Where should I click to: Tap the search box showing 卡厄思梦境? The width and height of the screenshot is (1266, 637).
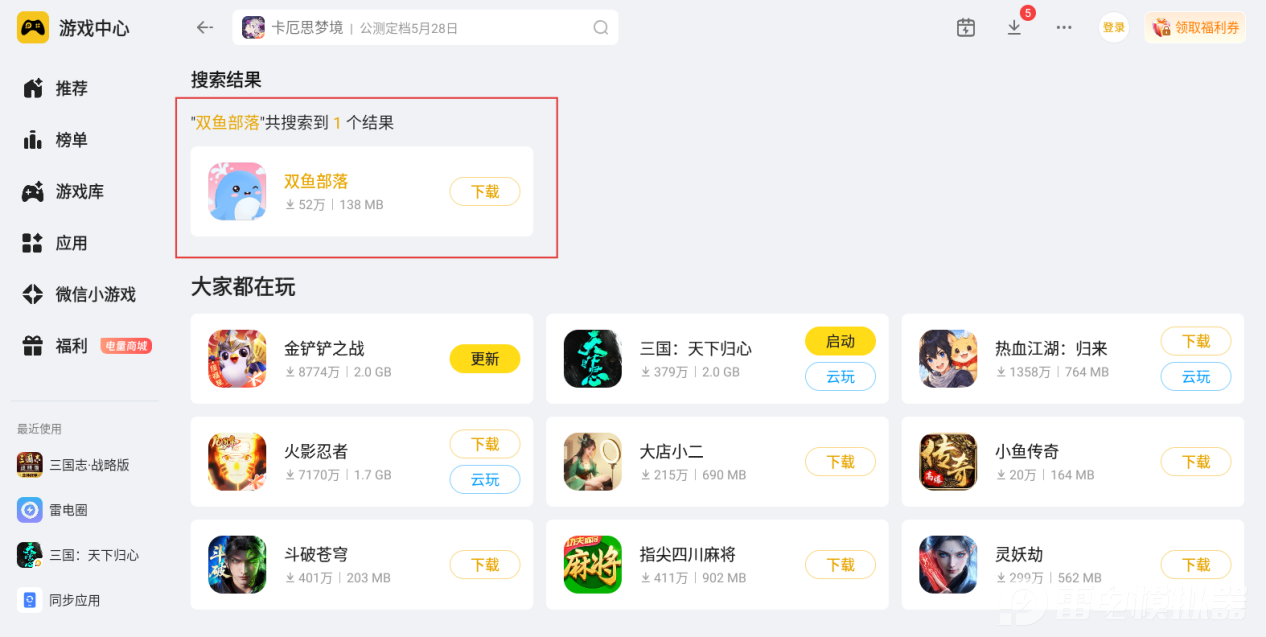pyautogui.click(x=425, y=28)
